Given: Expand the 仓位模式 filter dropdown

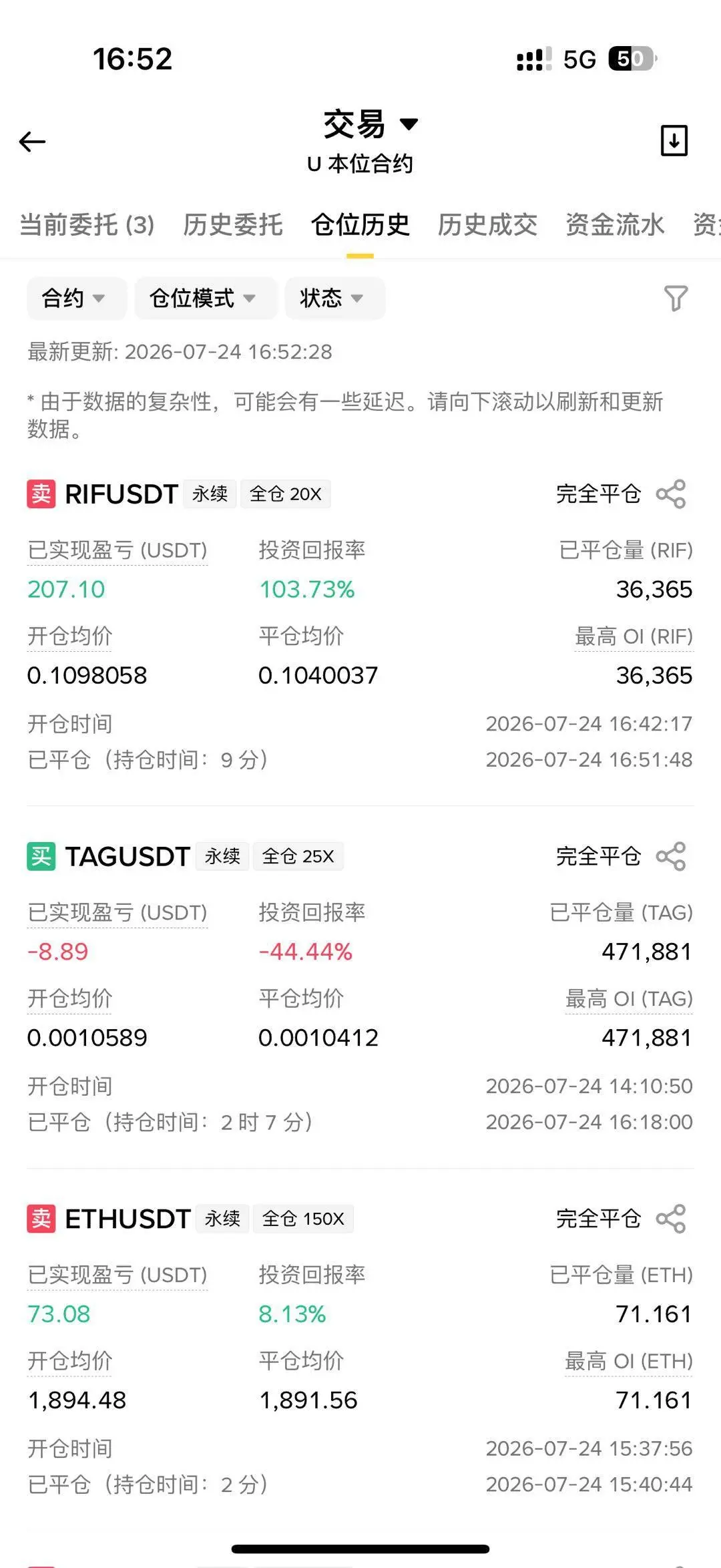Looking at the screenshot, I should click(x=206, y=298).
